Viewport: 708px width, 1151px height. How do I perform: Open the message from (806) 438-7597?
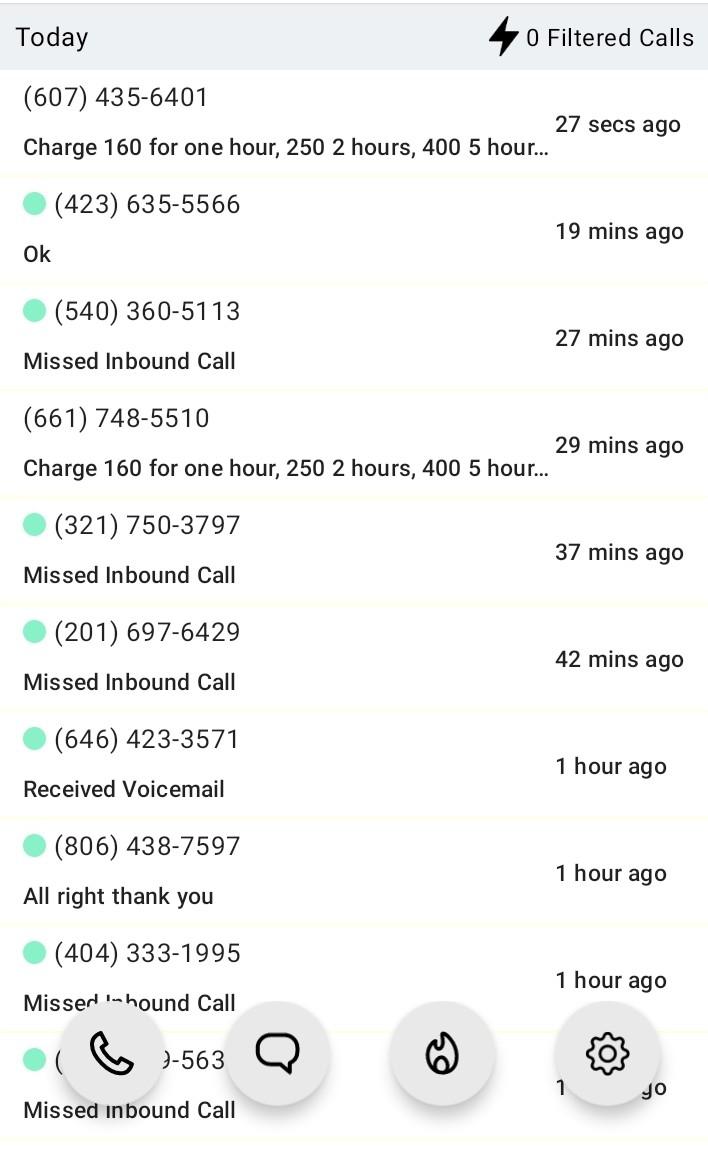354,872
